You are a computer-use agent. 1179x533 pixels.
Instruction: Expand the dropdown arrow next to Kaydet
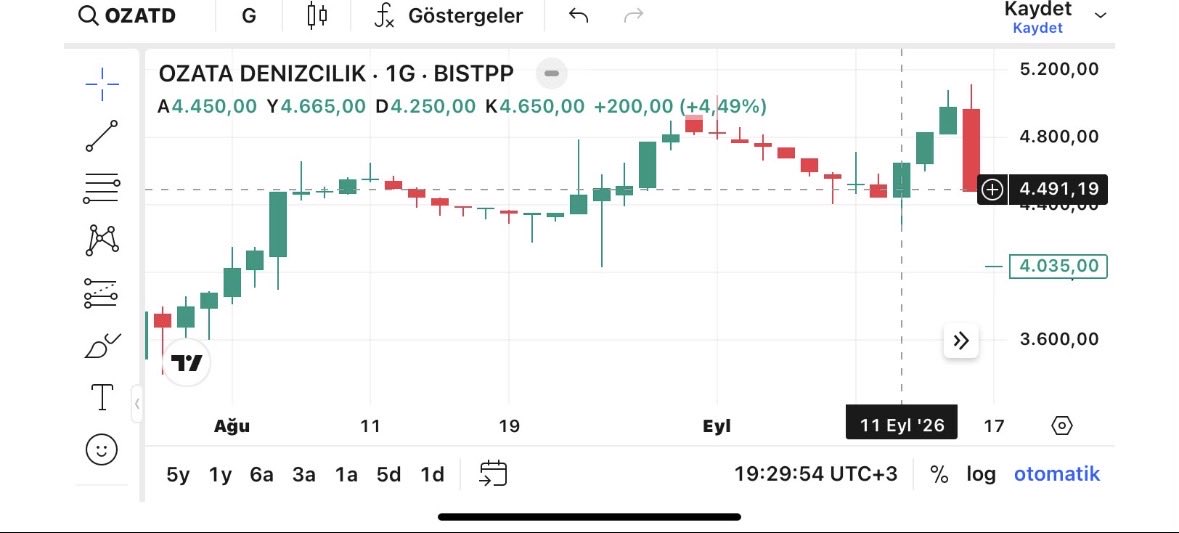[1100, 15]
